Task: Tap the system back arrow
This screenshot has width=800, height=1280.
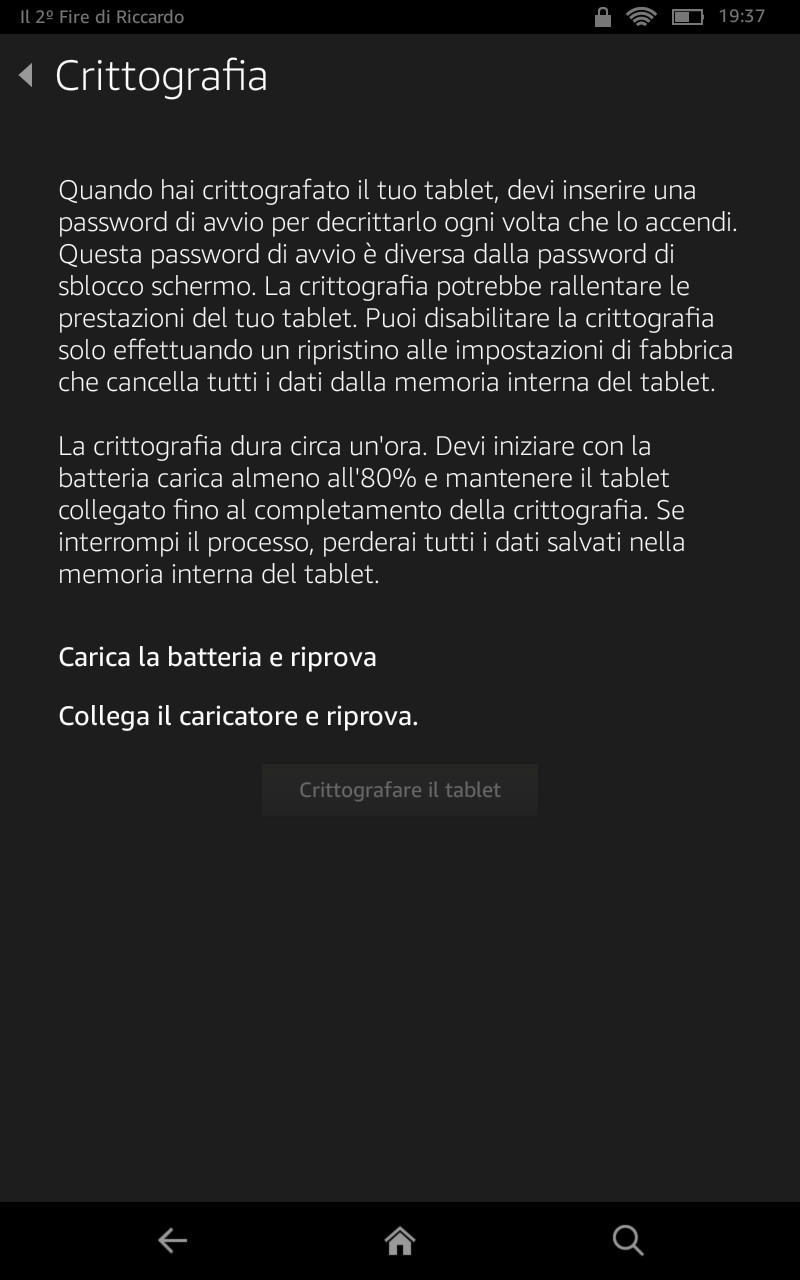Action: click(x=172, y=1241)
